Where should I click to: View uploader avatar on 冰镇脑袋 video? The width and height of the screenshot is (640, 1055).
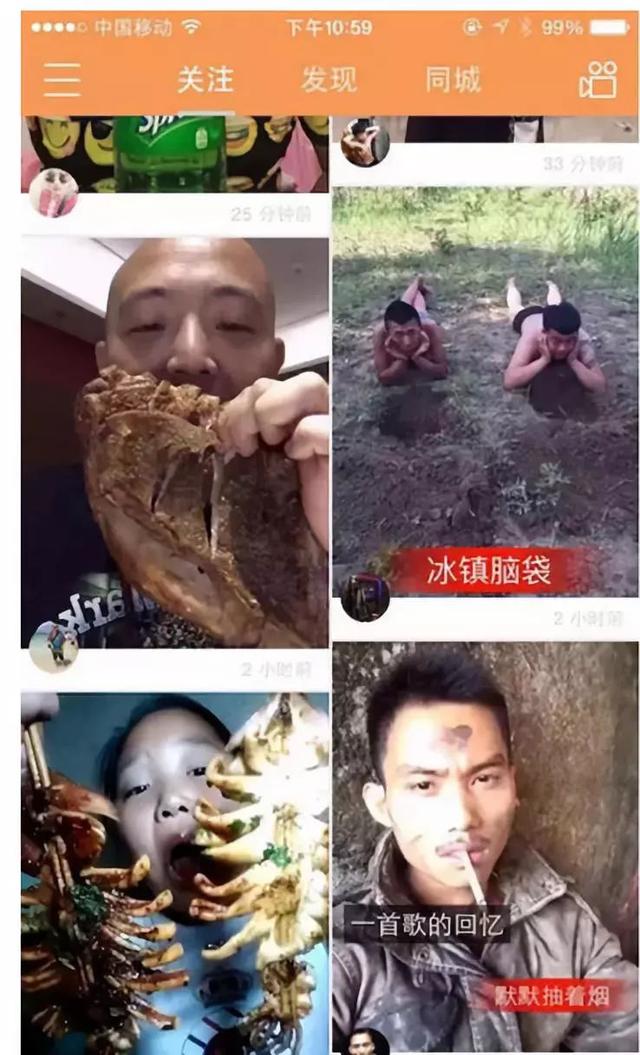pyautogui.click(x=365, y=597)
